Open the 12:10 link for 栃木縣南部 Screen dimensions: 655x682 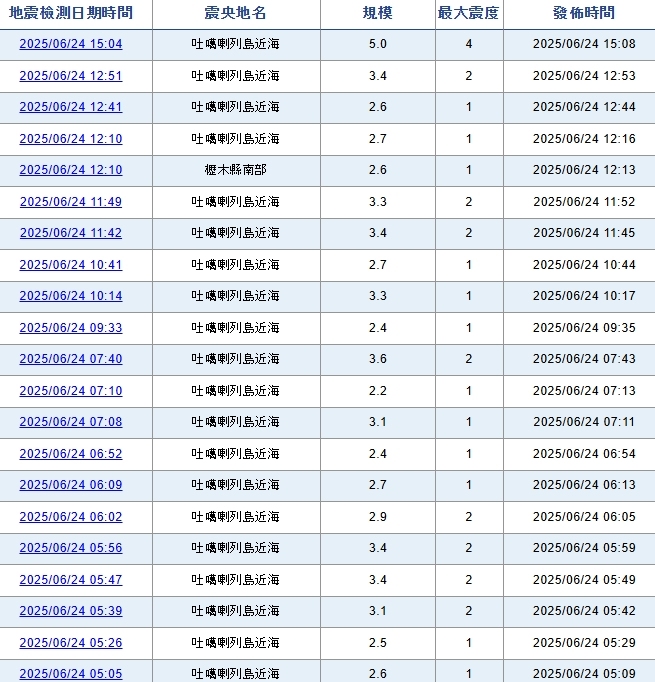pos(71,170)
